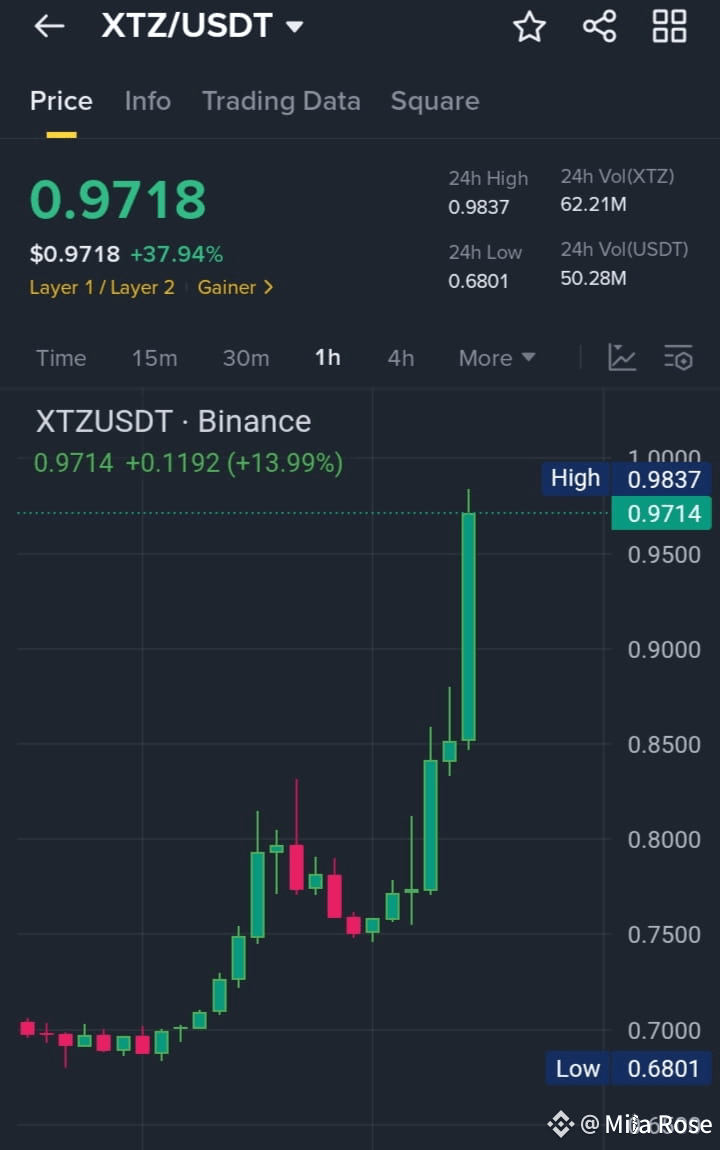Click the current price 0.9718 display
Image resolution: width=720 pixels, height=1150 pixels.
(x=117, y=200)
